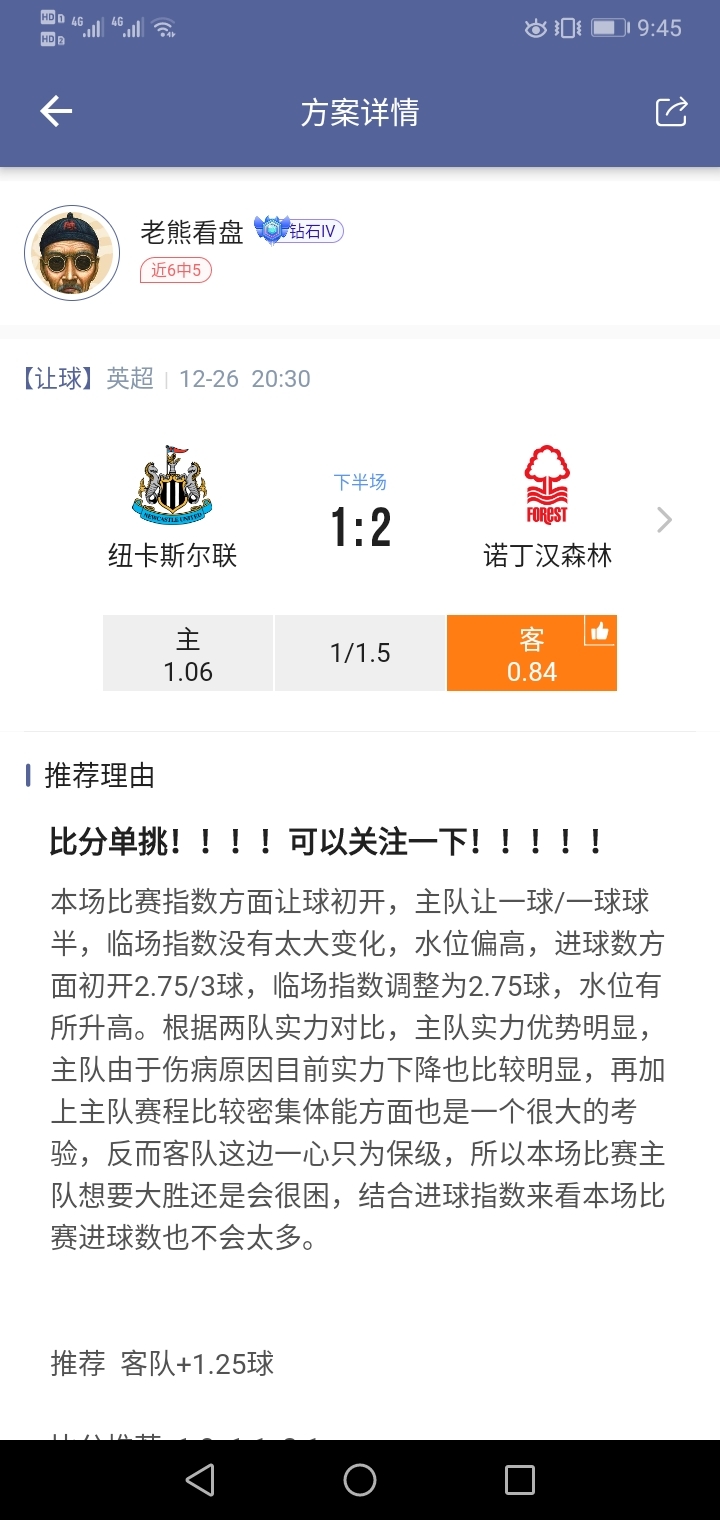Go back using the top arrow
Screen dimensions: 720x1520
(x=56, y=112)
